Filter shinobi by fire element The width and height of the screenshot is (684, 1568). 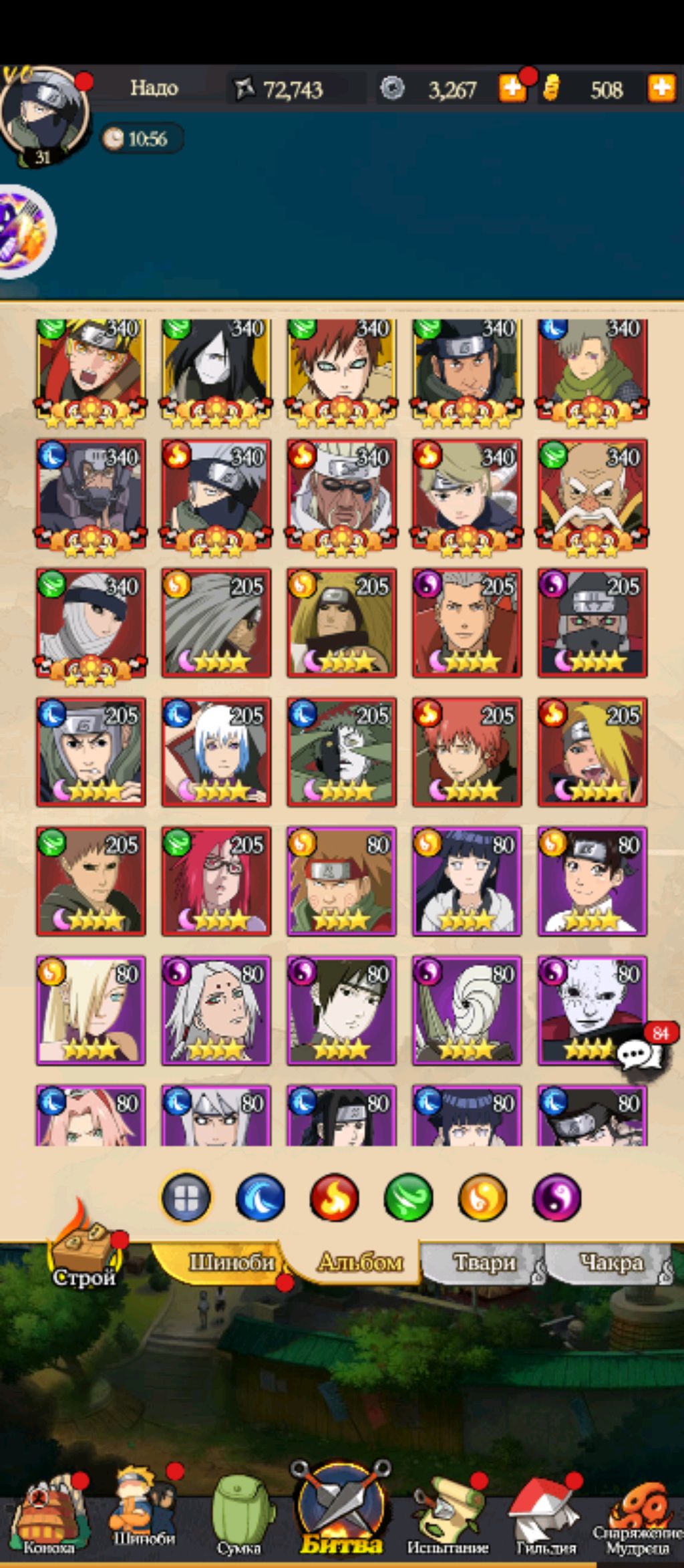click(335, 1198)
